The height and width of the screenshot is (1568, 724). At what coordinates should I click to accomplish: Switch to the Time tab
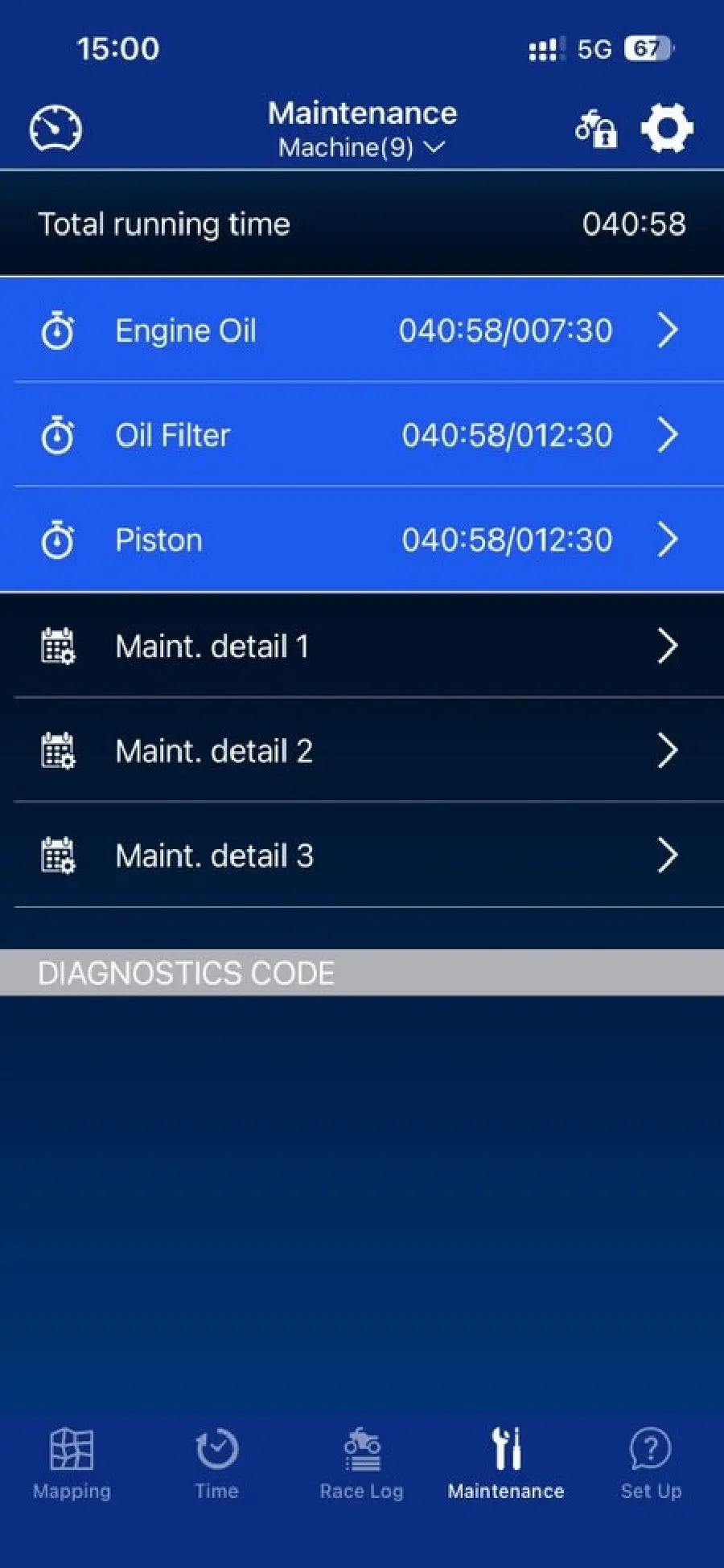point(216,1463)
